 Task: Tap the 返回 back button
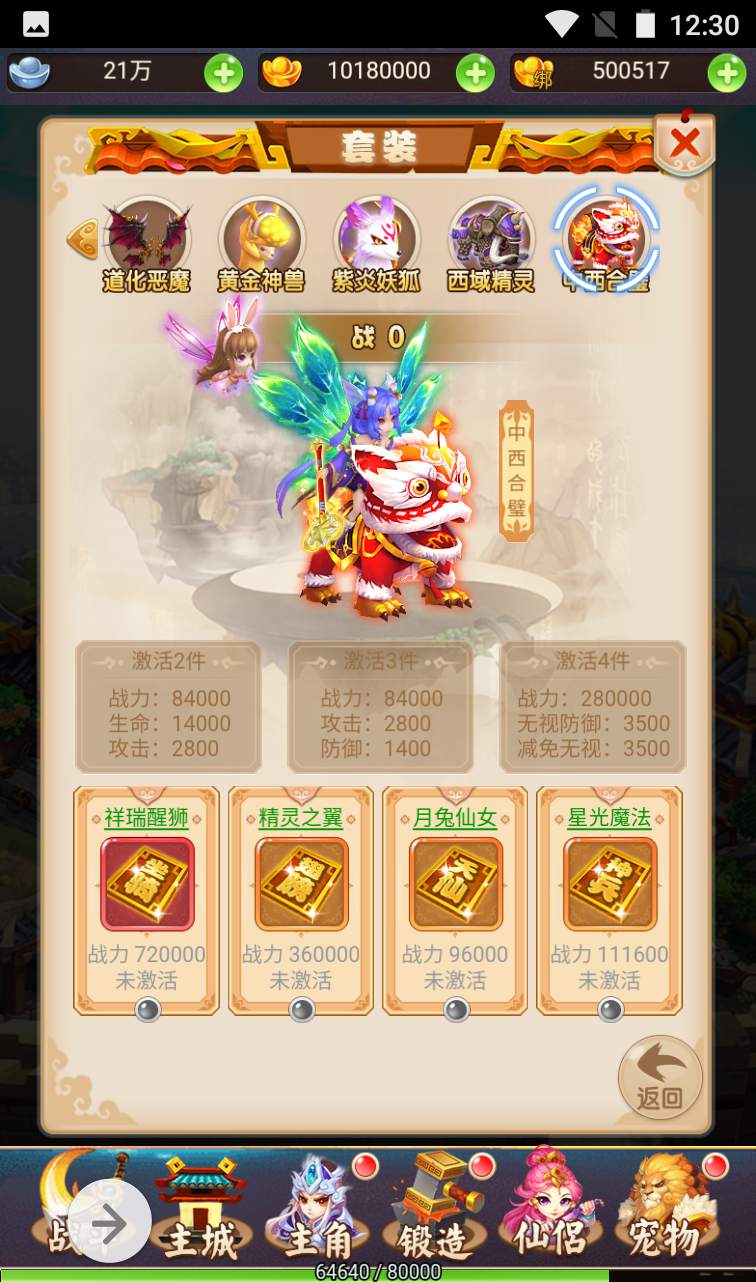[660, 1077]
